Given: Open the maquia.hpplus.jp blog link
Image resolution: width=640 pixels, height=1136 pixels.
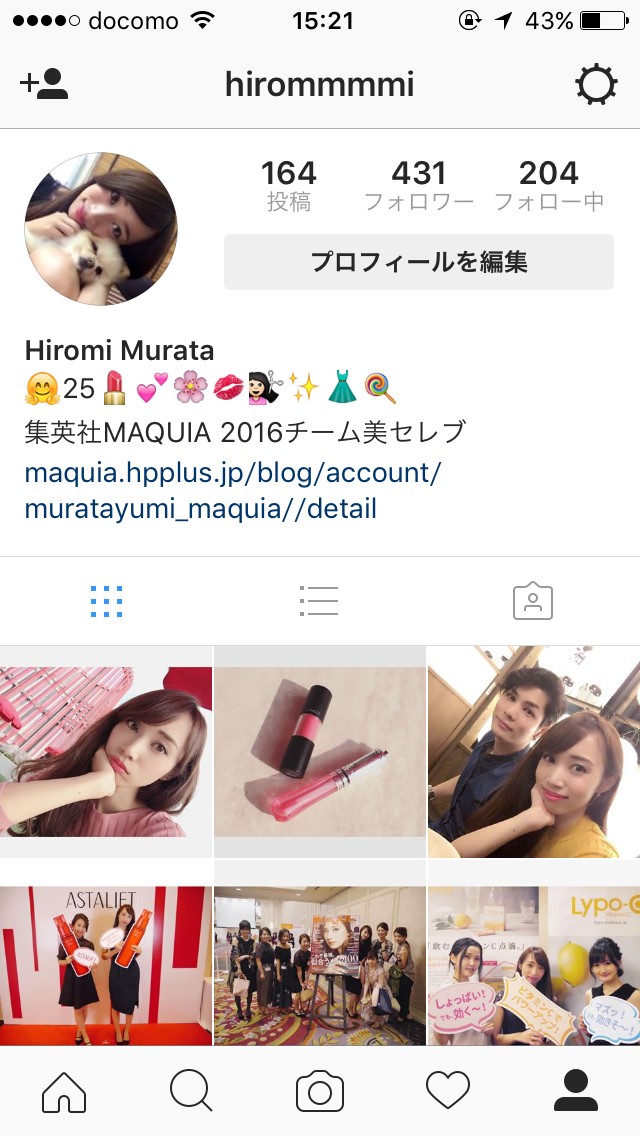Looking at the screenshot, I should [x=232, y=490].
